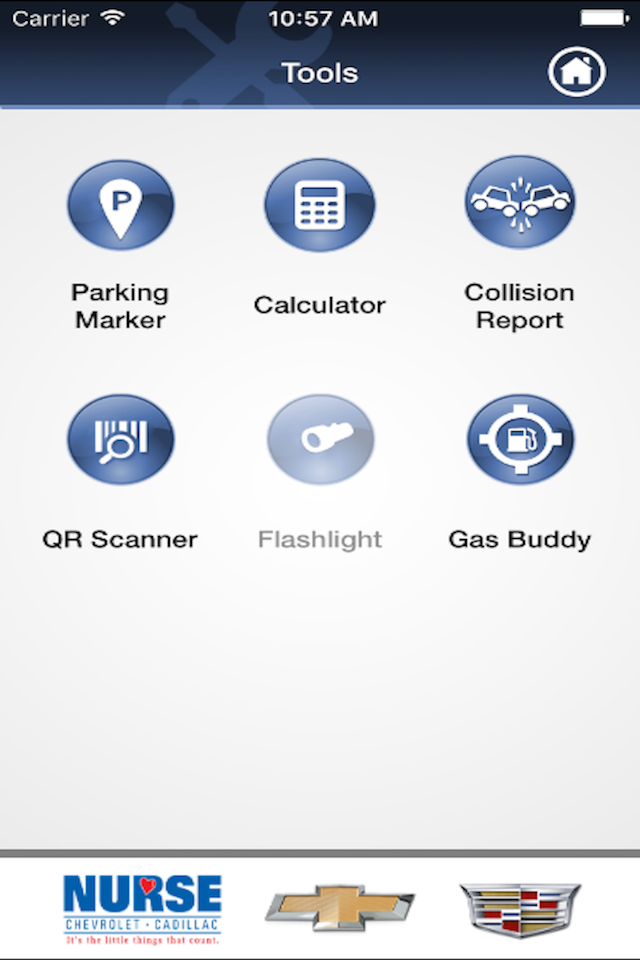Turn on the Flashlight tool
The height and width of the screenshot is (960, 640).
pyautogui.click(x=320, y=439)
